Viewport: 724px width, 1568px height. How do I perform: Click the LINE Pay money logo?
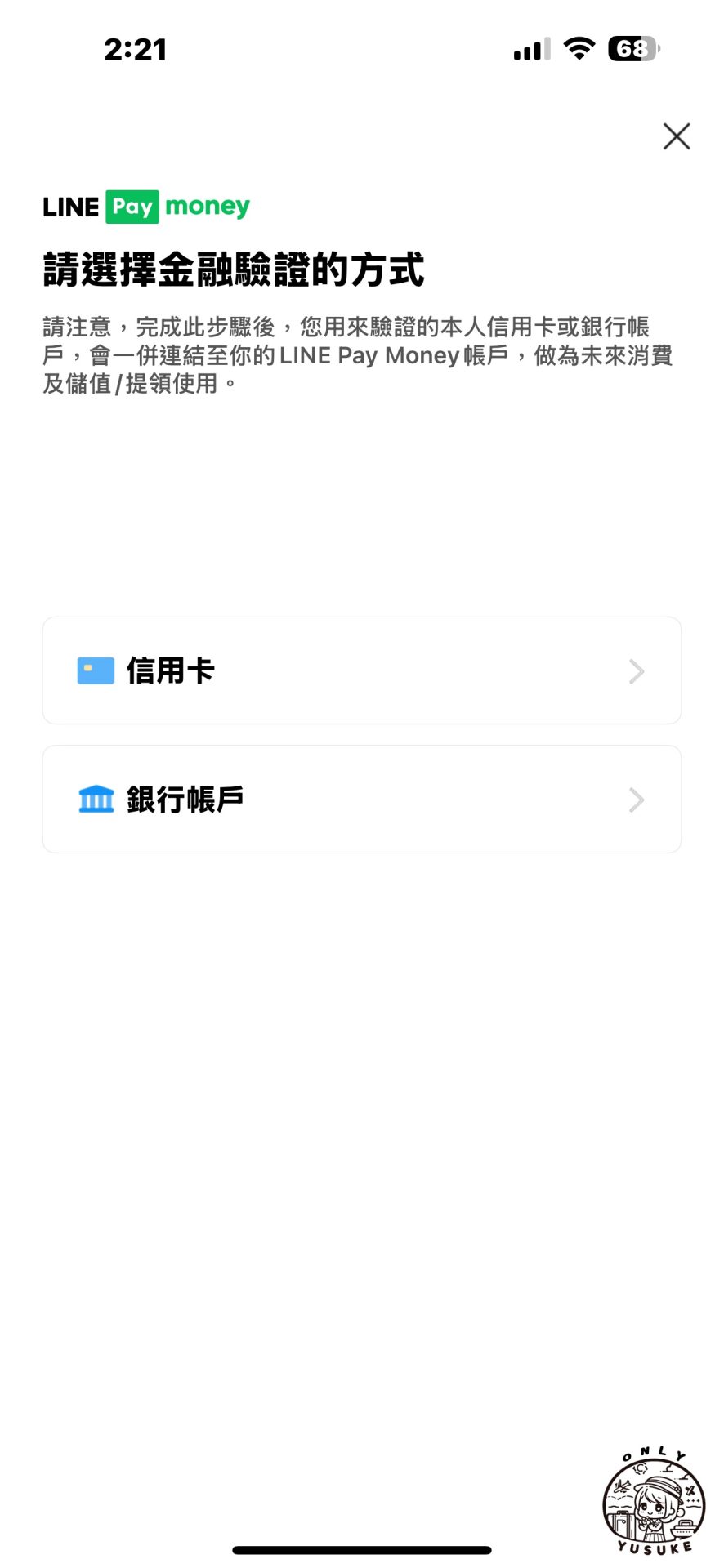click(145, 207)
